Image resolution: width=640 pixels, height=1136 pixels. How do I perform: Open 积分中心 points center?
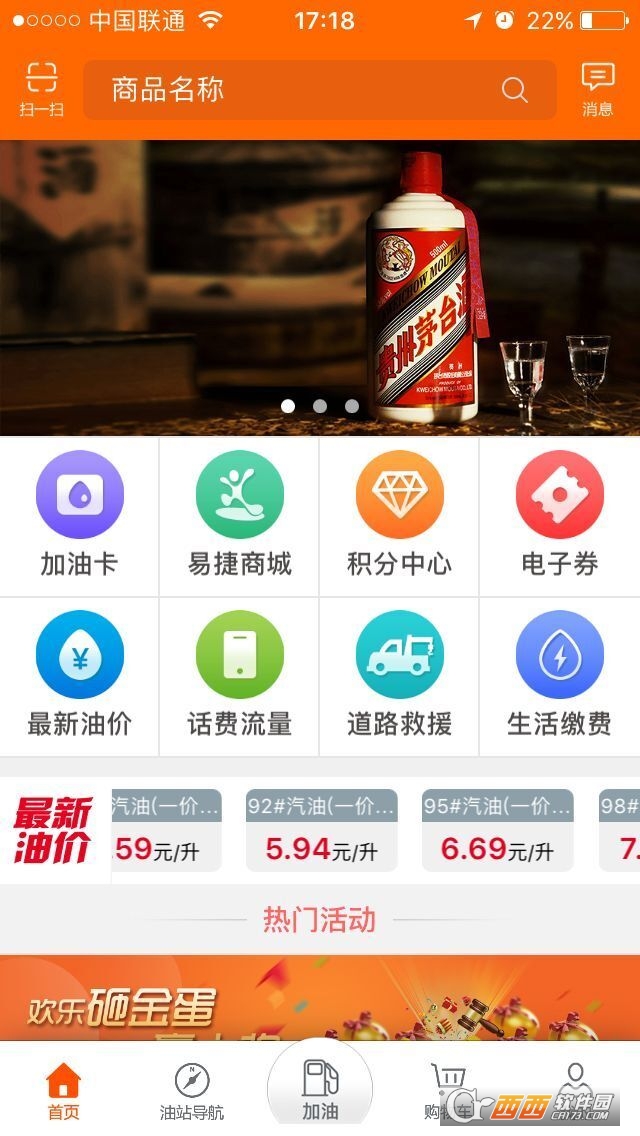[x=399, y=516]
